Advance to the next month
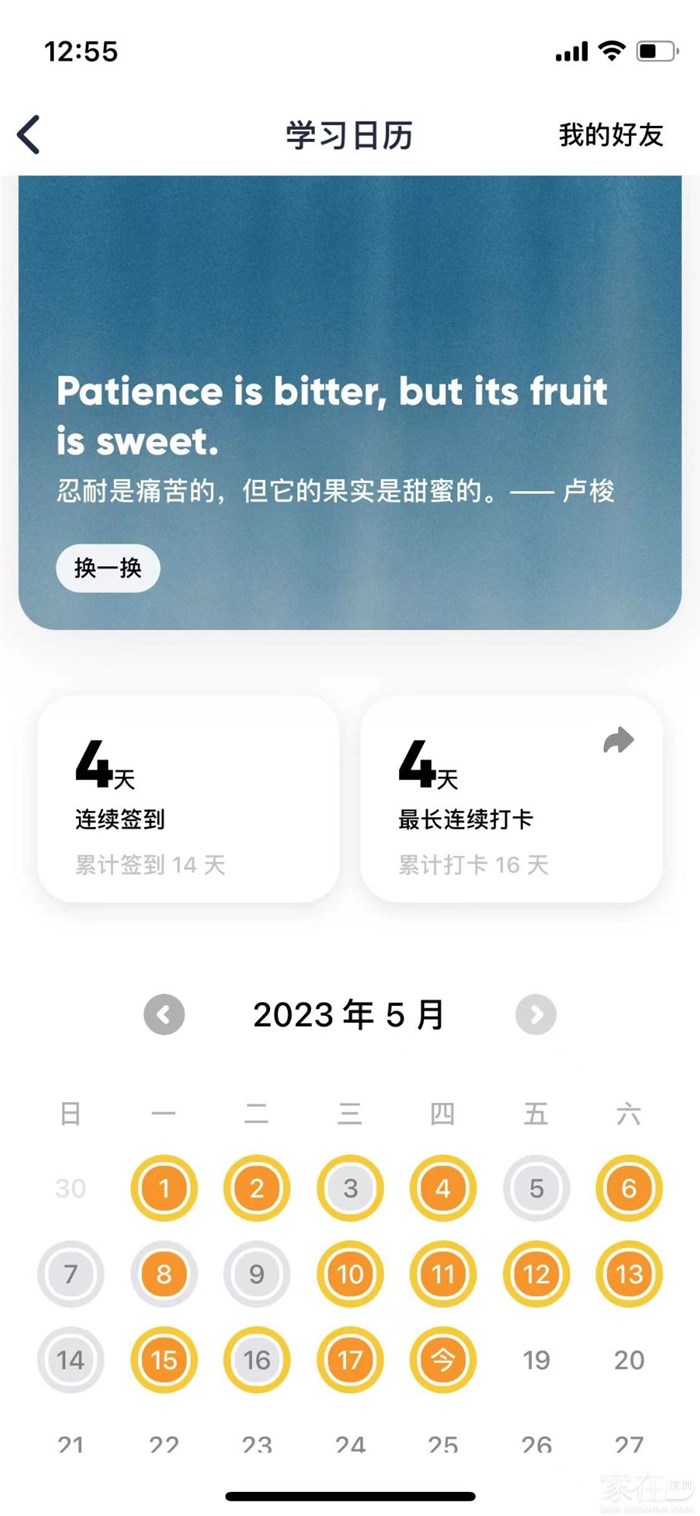Viewport: 700px width, 1516px height. (x=536, y=1015)
